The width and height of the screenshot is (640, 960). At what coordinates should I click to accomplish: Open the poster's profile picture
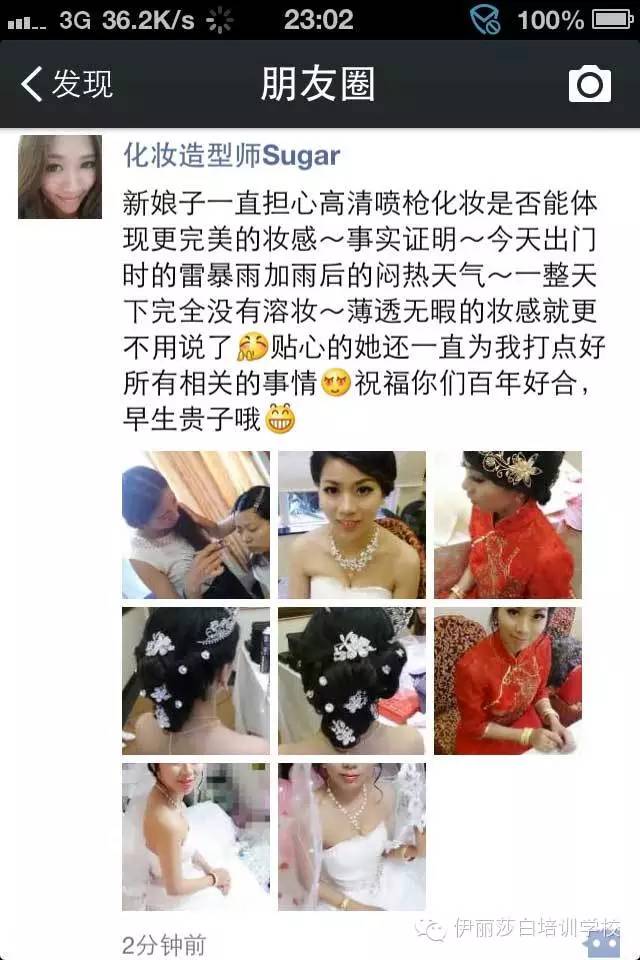point(60,177)
